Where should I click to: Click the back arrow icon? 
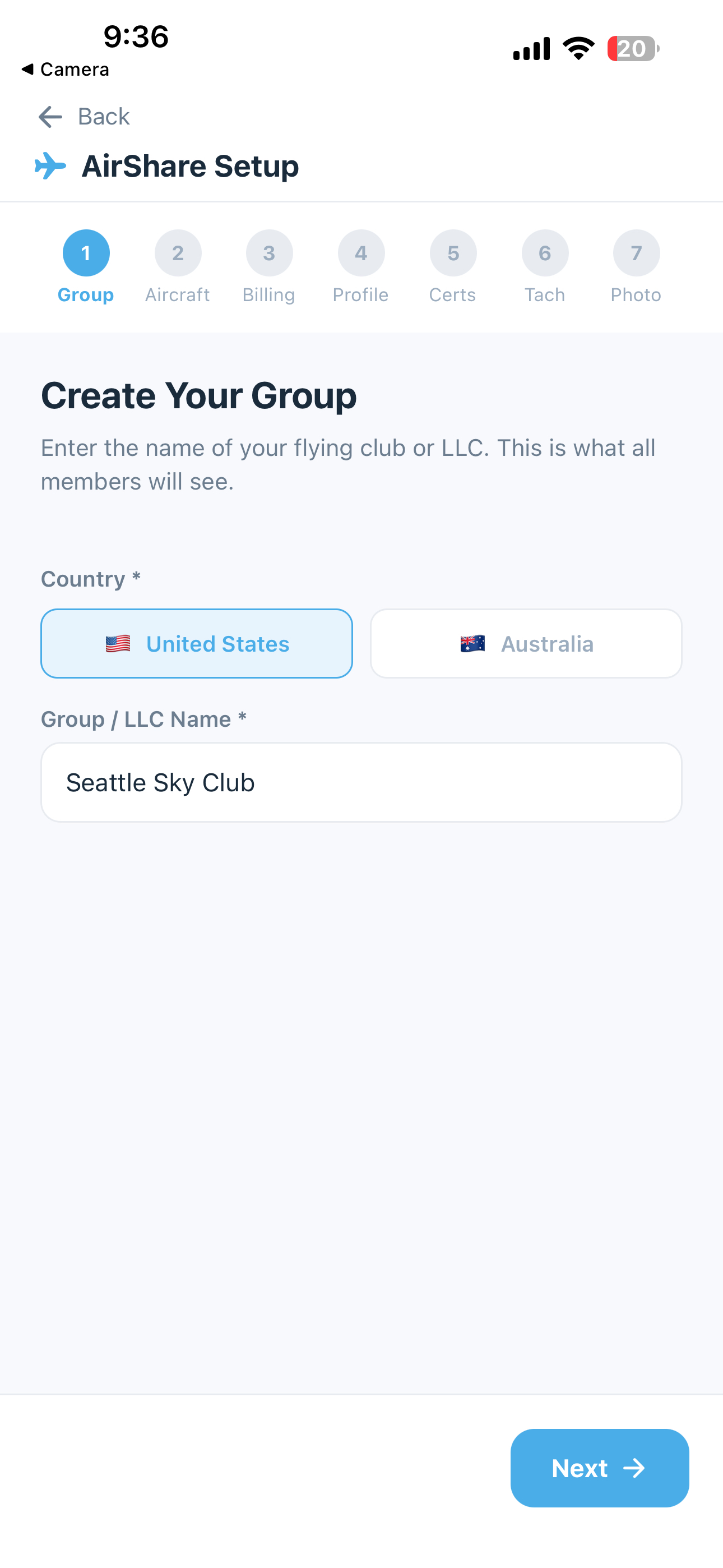pos(49,116)
